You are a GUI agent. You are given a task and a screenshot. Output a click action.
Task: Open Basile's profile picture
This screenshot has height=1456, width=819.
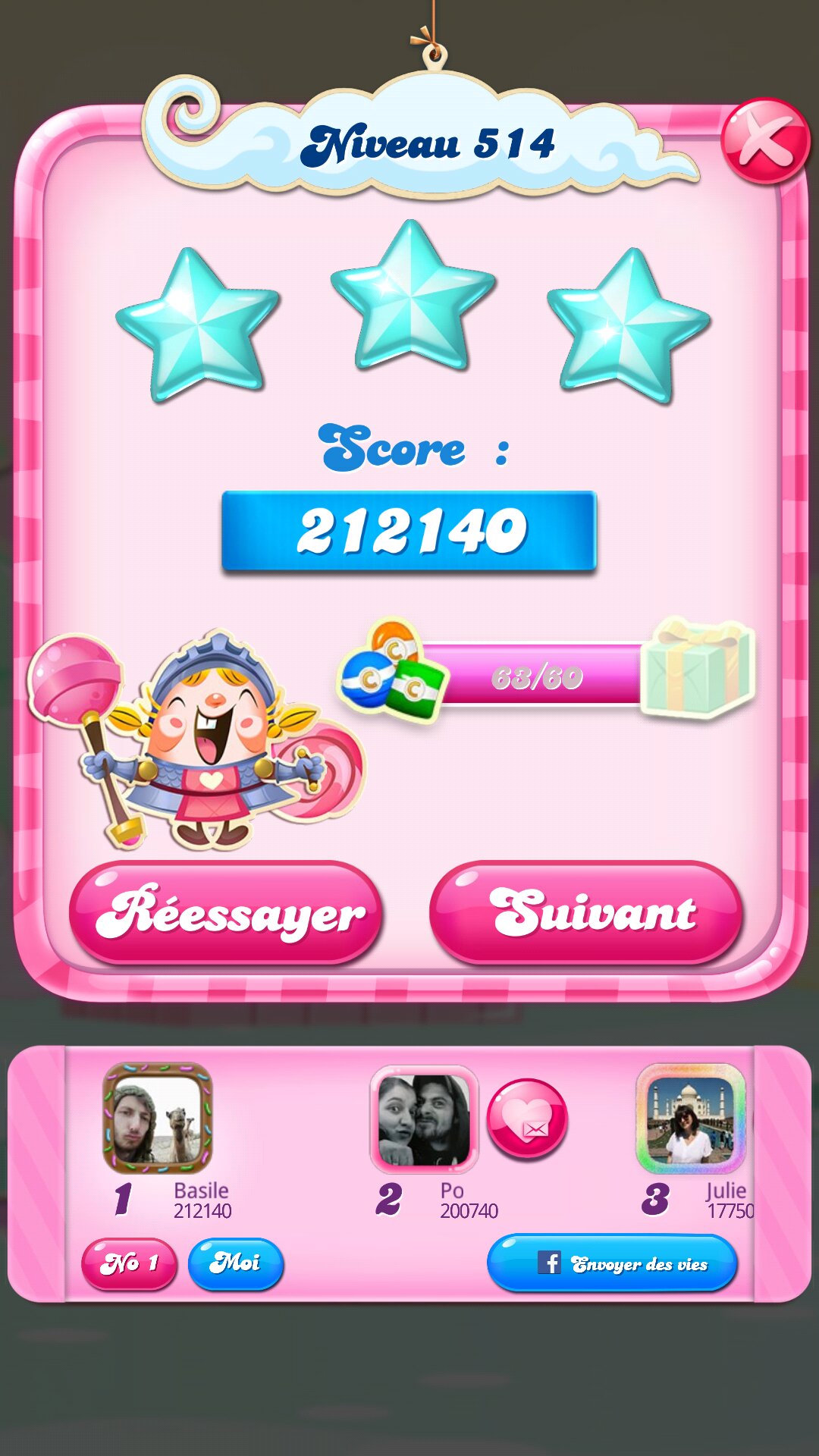[158, 1118]
